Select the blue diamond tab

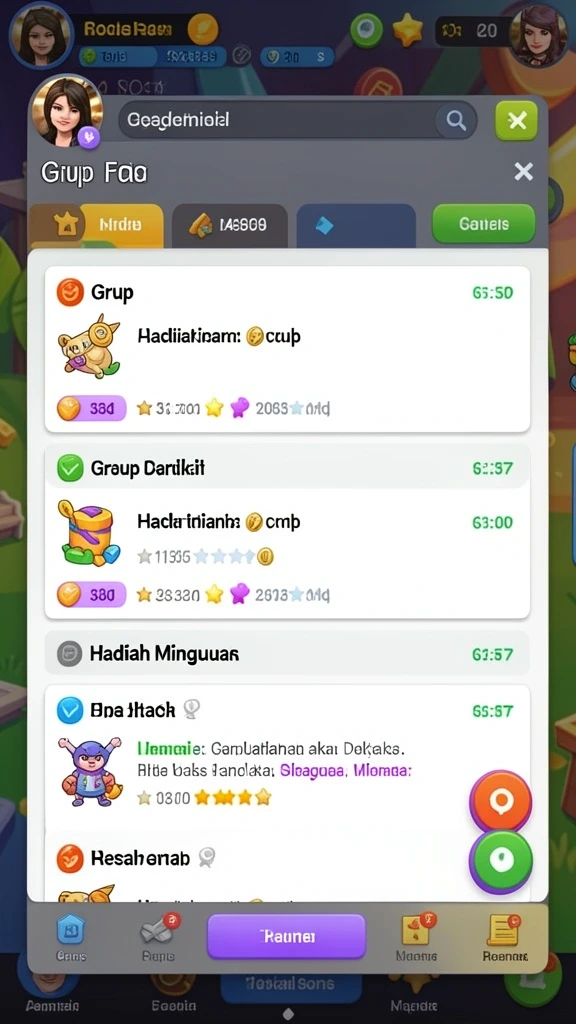(356, 225)
